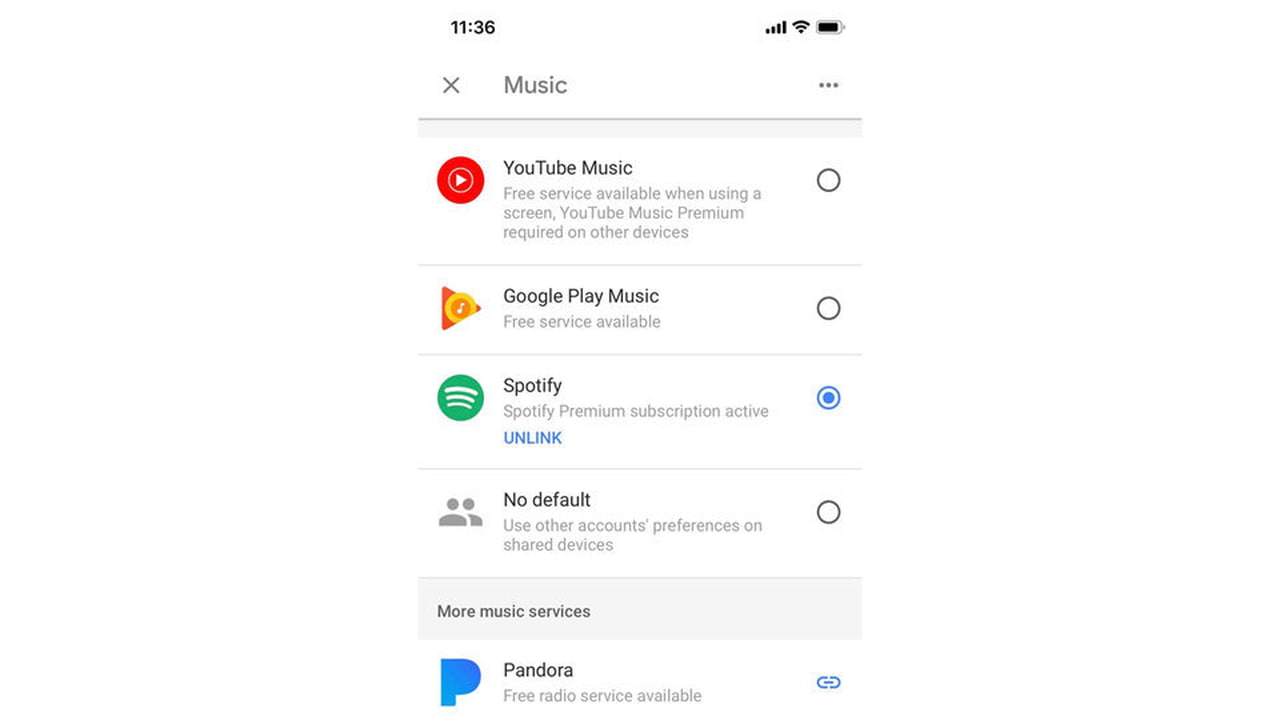Link the Pandora account
1280x720 pixels.
pyautogui.click(x=828, y=683)
